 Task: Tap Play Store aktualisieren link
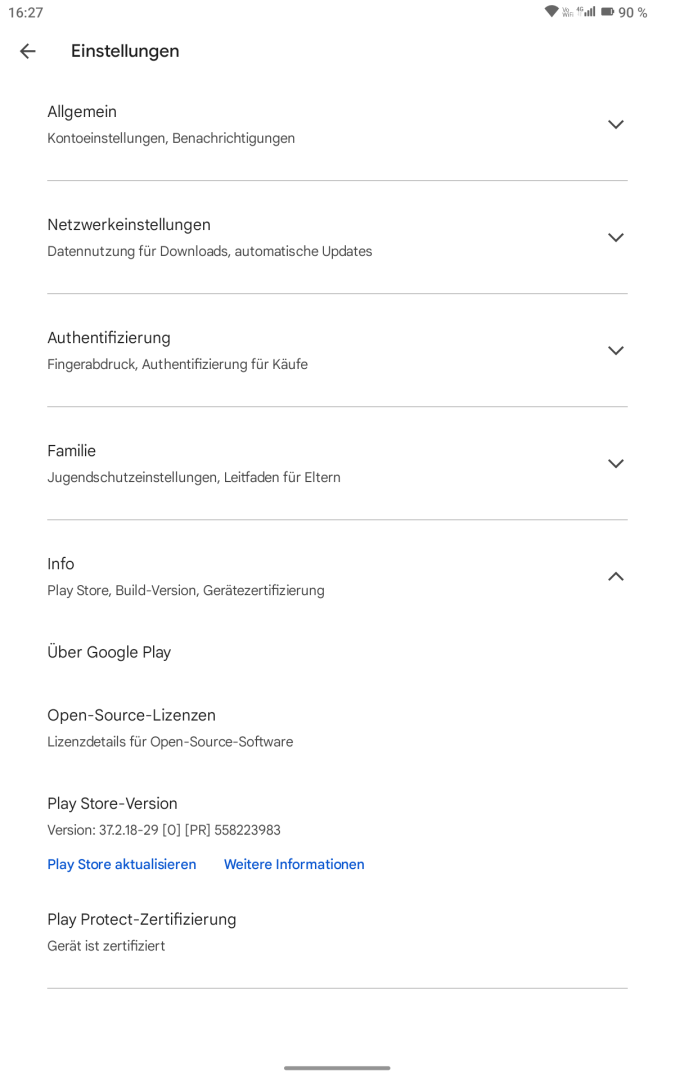click(122, 864)
